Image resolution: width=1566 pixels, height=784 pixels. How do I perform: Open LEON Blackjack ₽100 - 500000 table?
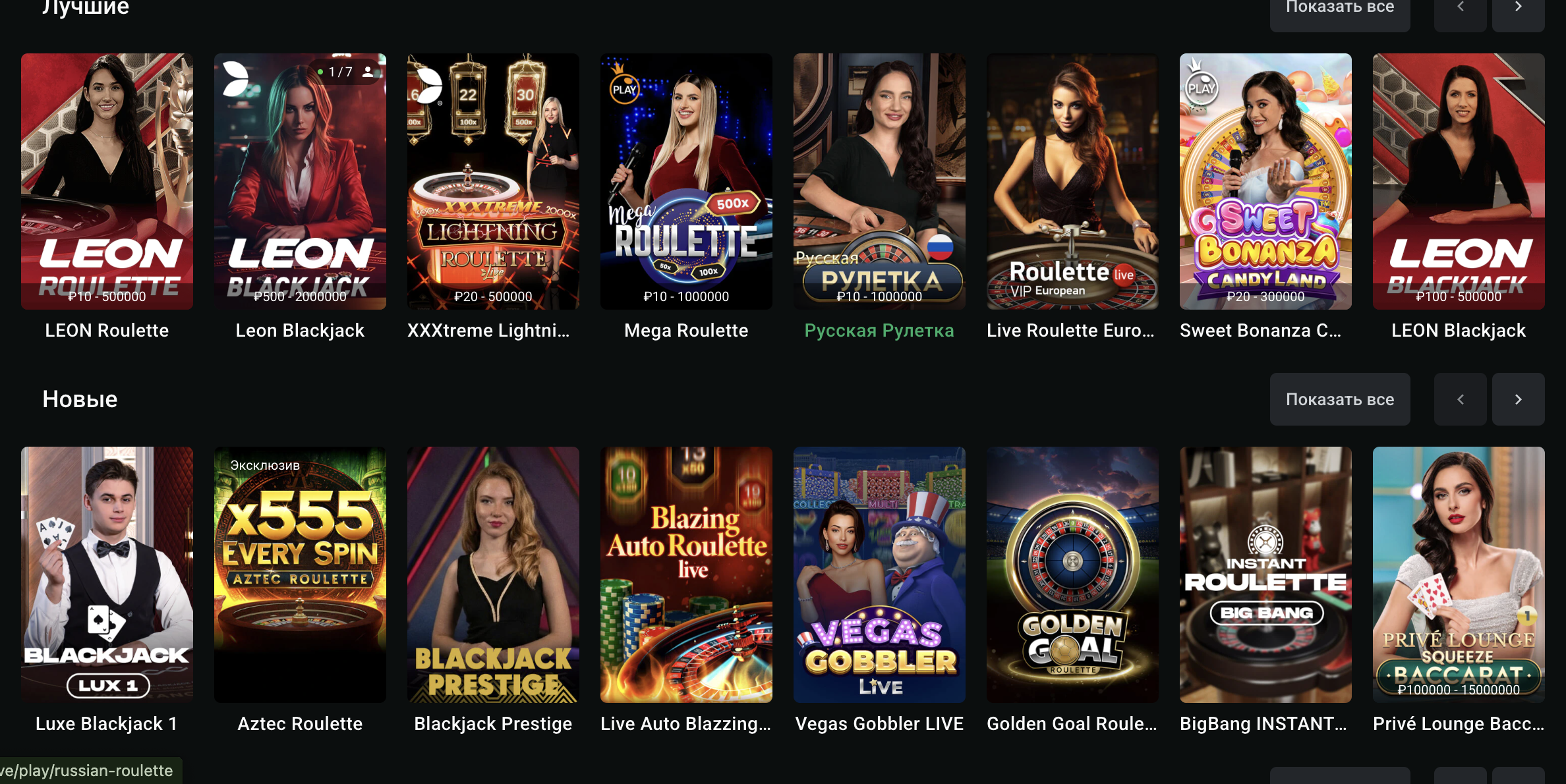pyautogui.click(x=1459, y=181)
